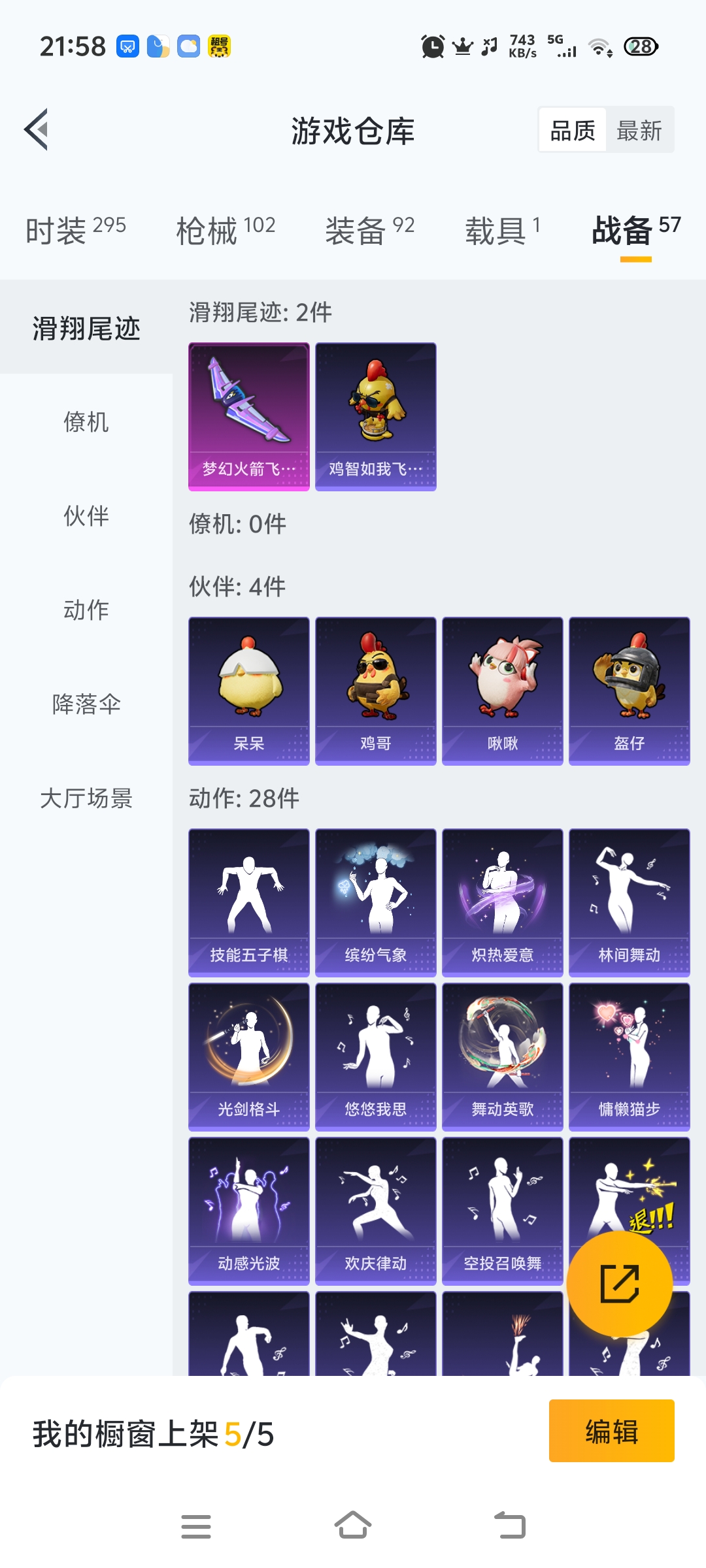View the 鸡智如我飞 trail item
The width and height of the screenshot is (706, 1568).
pos(376,416)
